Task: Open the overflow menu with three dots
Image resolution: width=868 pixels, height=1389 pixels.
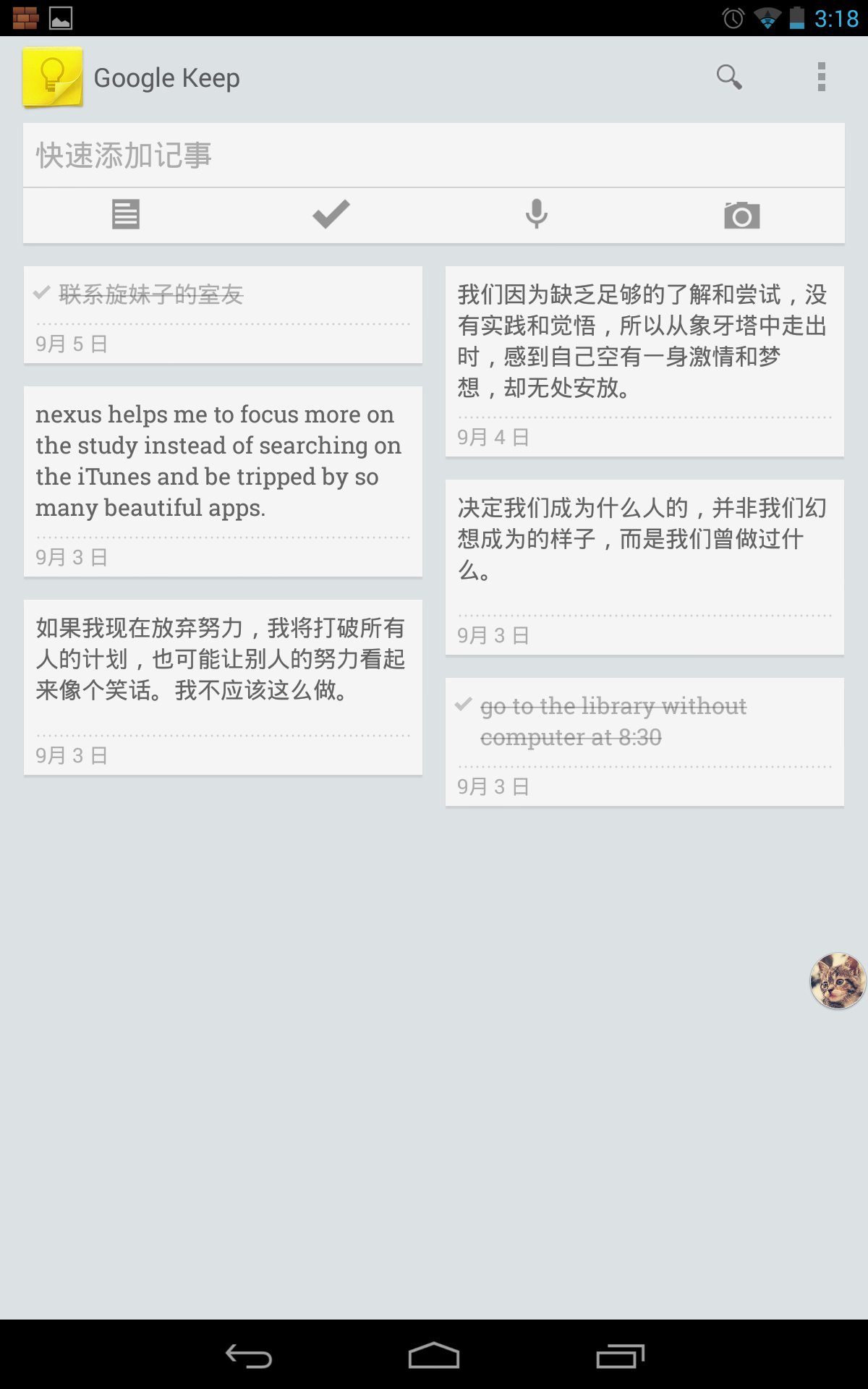Action: [821, 77]
